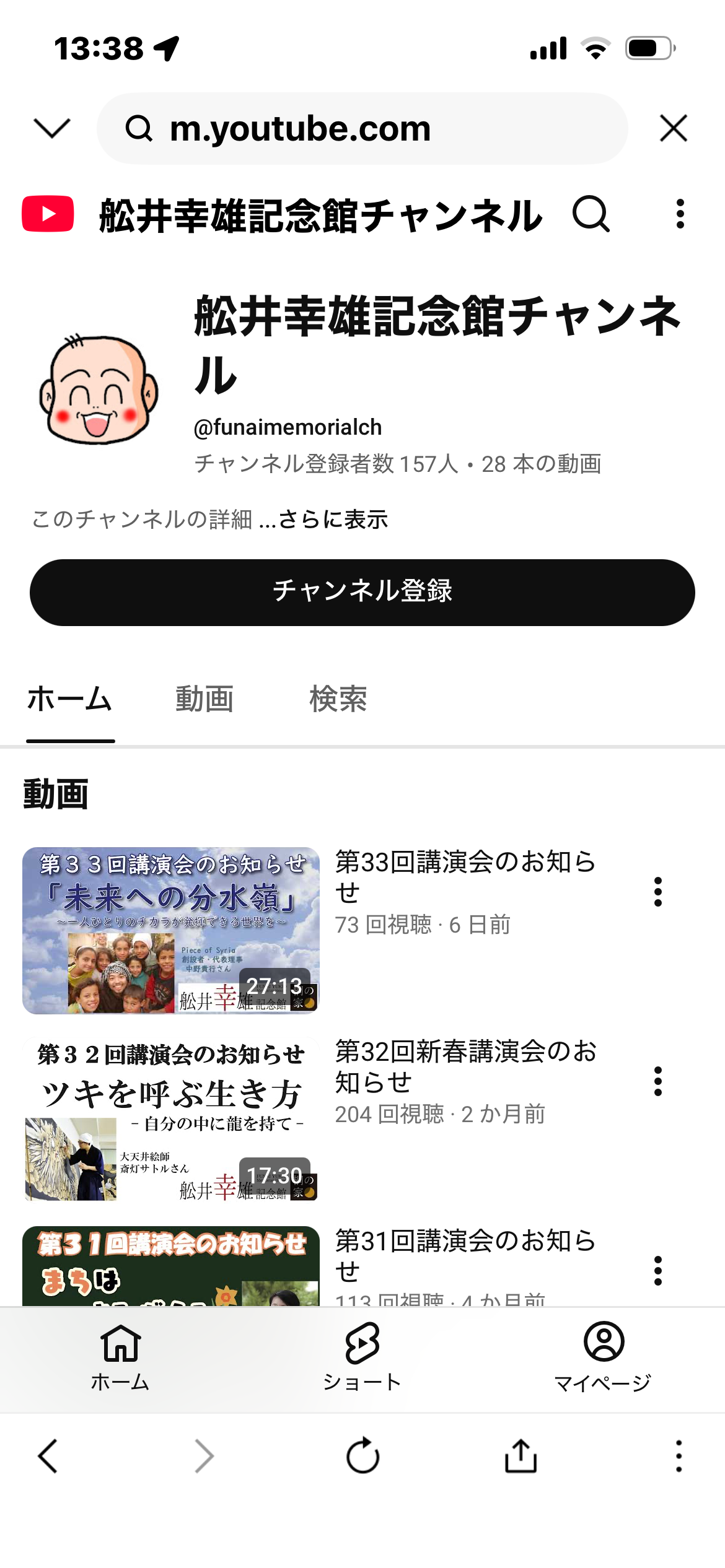Screen dimensions: 725x1568
Task: Collapse browser with the down chevron
Action: (52, 128)
